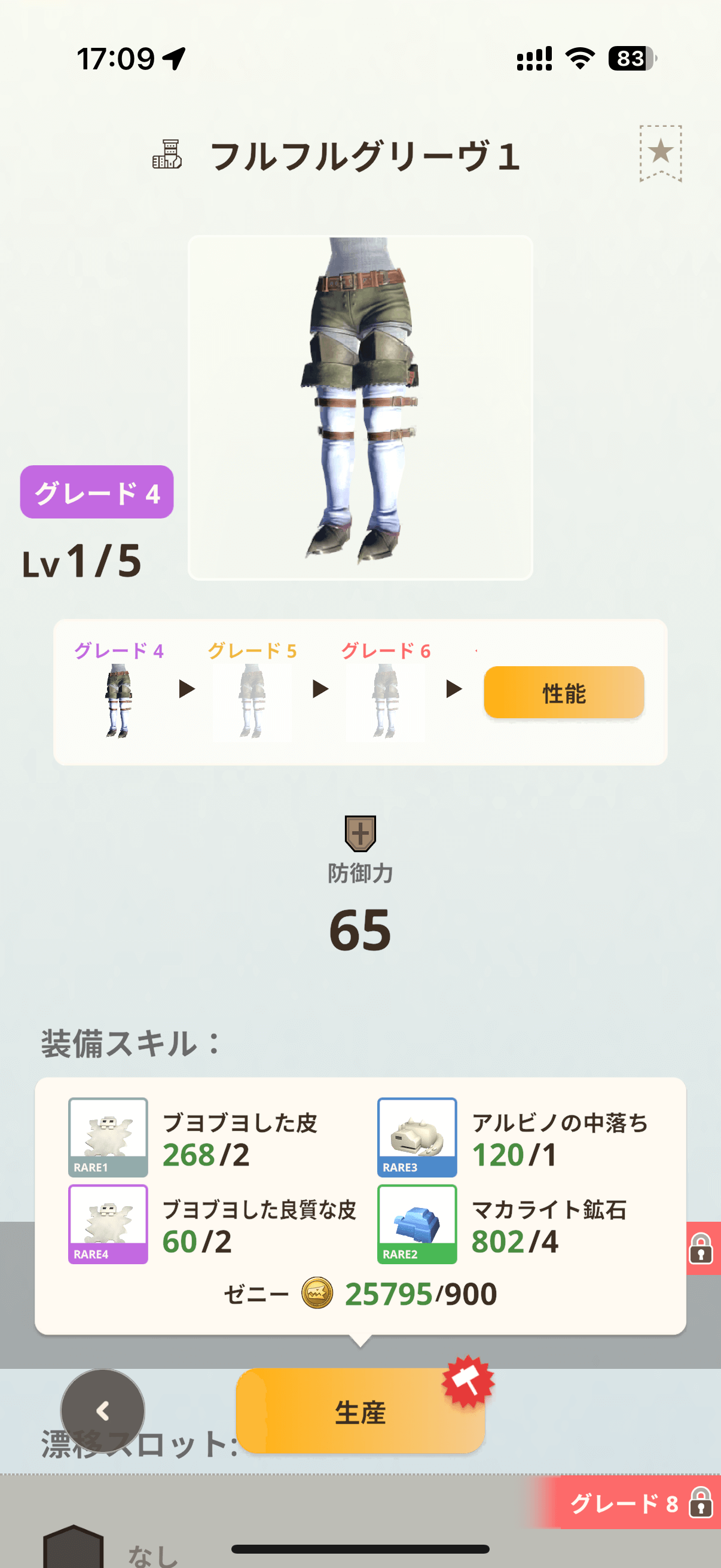Open the アルビノの中落ち material

coord(417,1136)
